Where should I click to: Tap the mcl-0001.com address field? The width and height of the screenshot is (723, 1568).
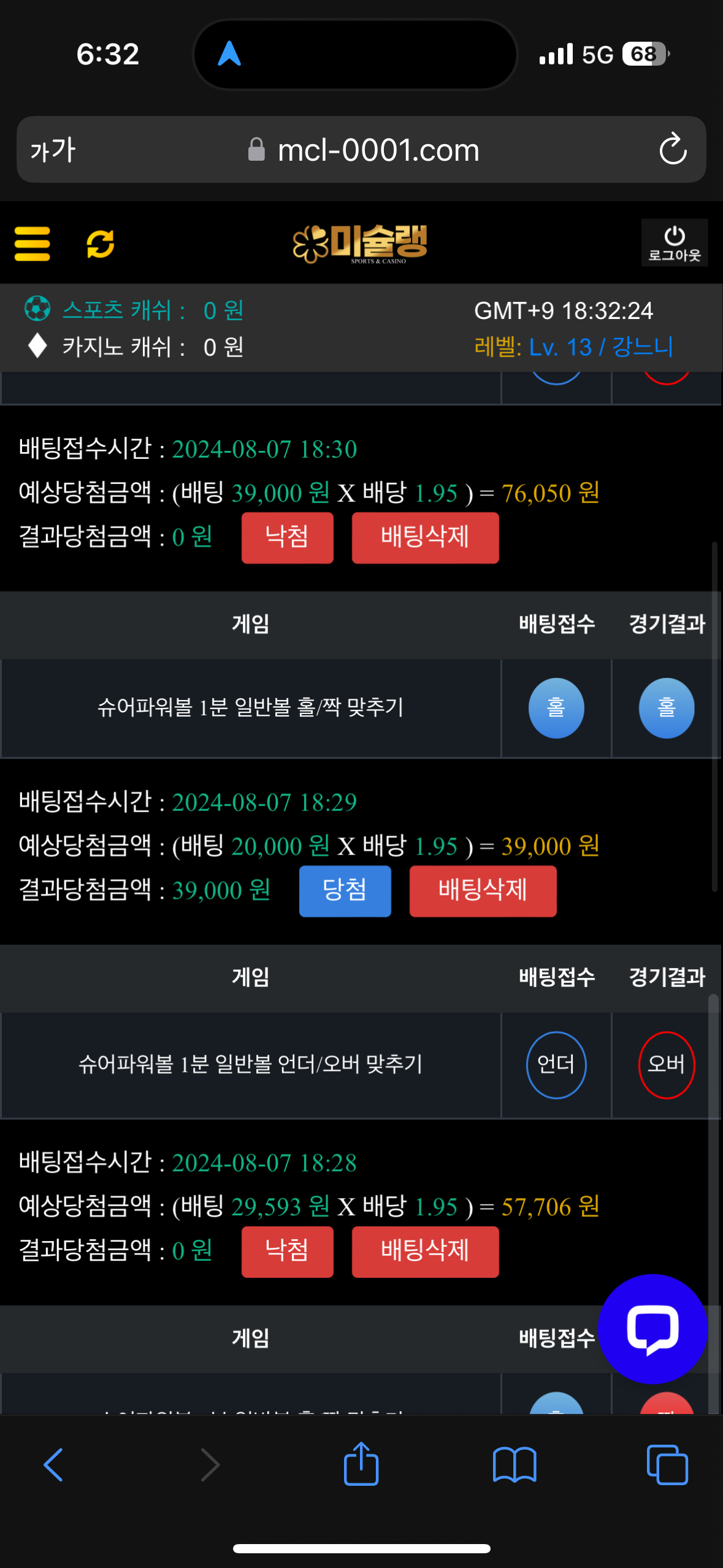pos(378,150)
